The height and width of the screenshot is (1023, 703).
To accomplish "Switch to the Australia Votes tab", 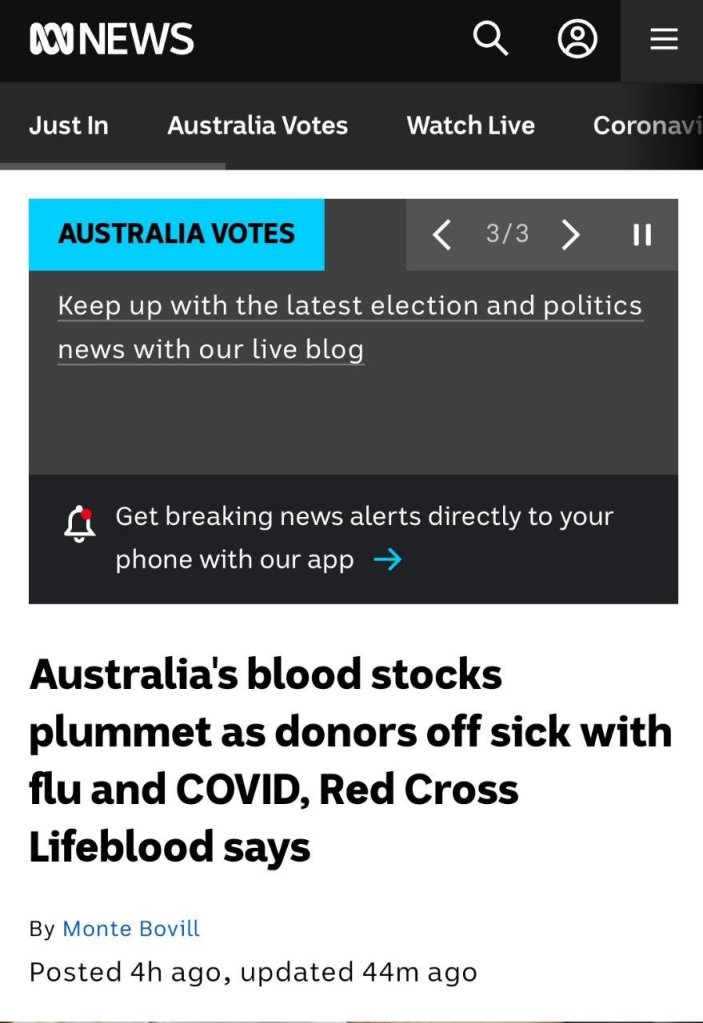I will (x=257, y=126).
